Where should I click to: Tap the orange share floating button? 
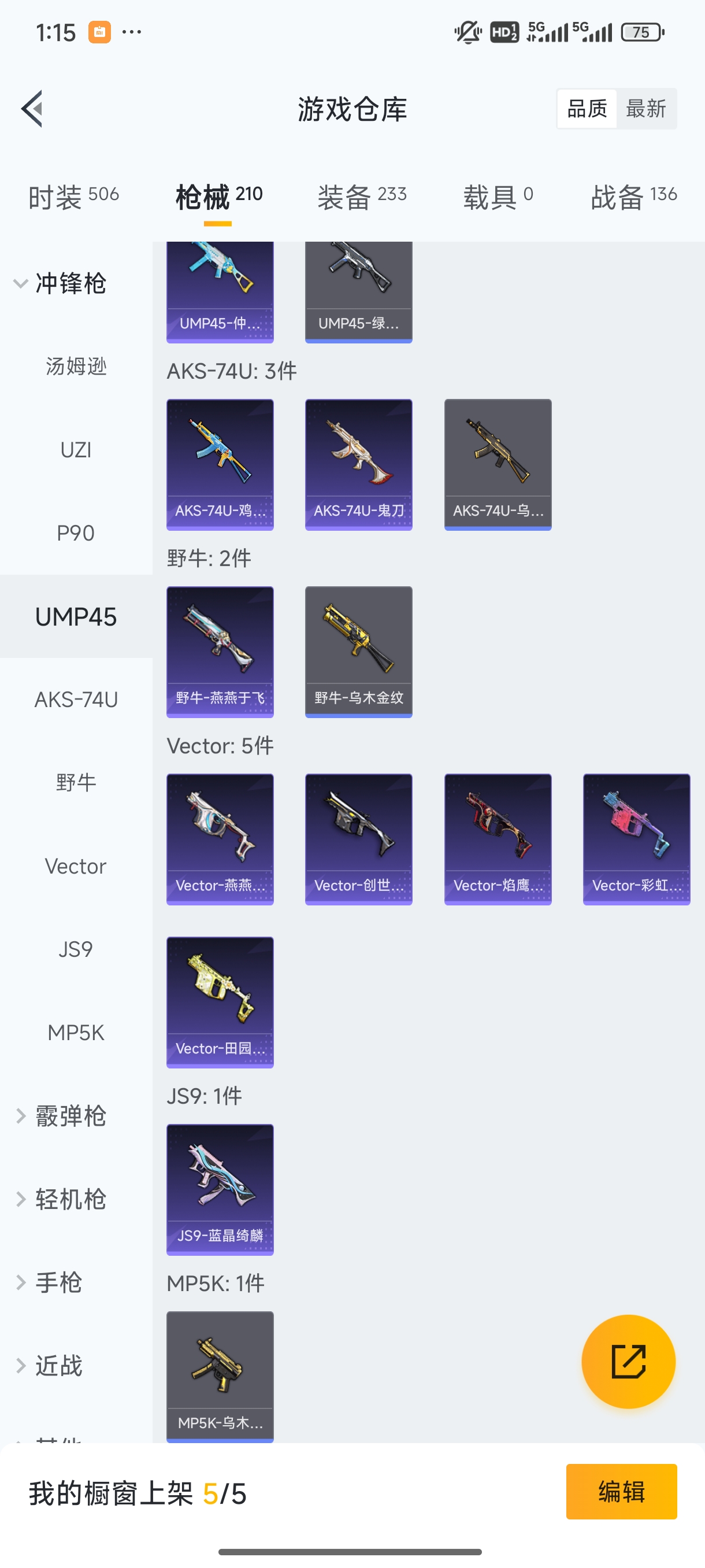tap(628, 1362)
